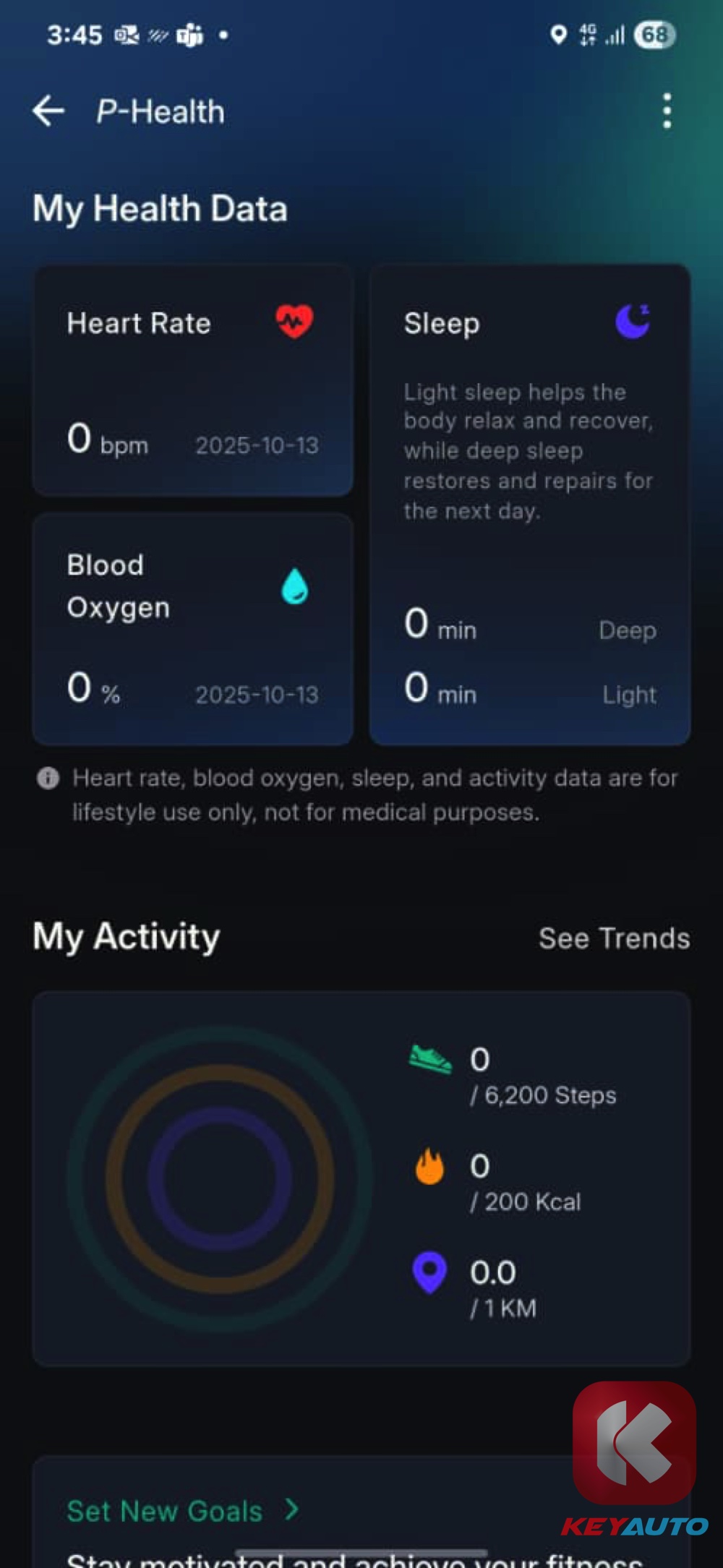Image resolution: width=723 pixels, height=1568 pixels.
Task: Open the three-dot overflow menu
Action: tap(667, 111)
